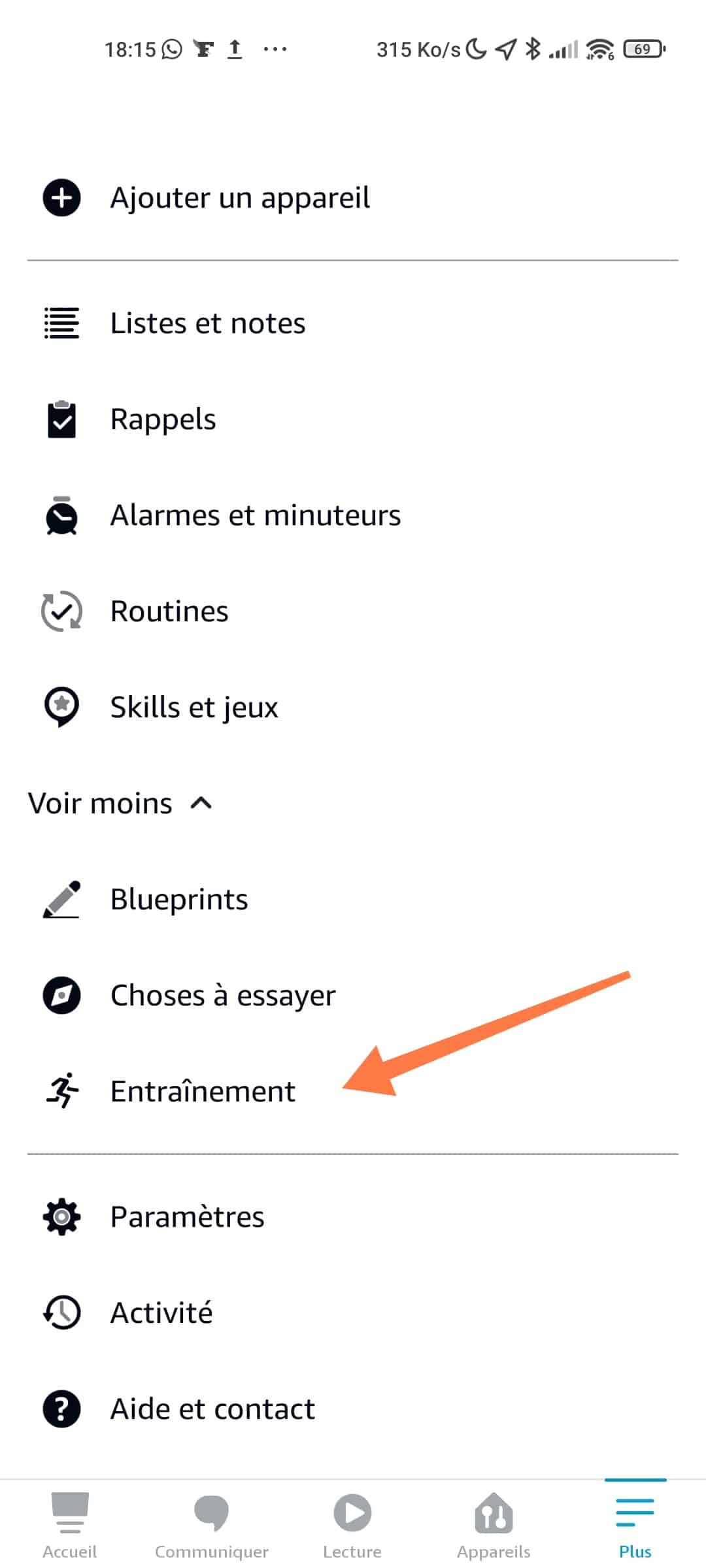Tap Ajouter un appareil
Image resolution: width=706 pixels, height=1568 pixels.
click(353, 198)
